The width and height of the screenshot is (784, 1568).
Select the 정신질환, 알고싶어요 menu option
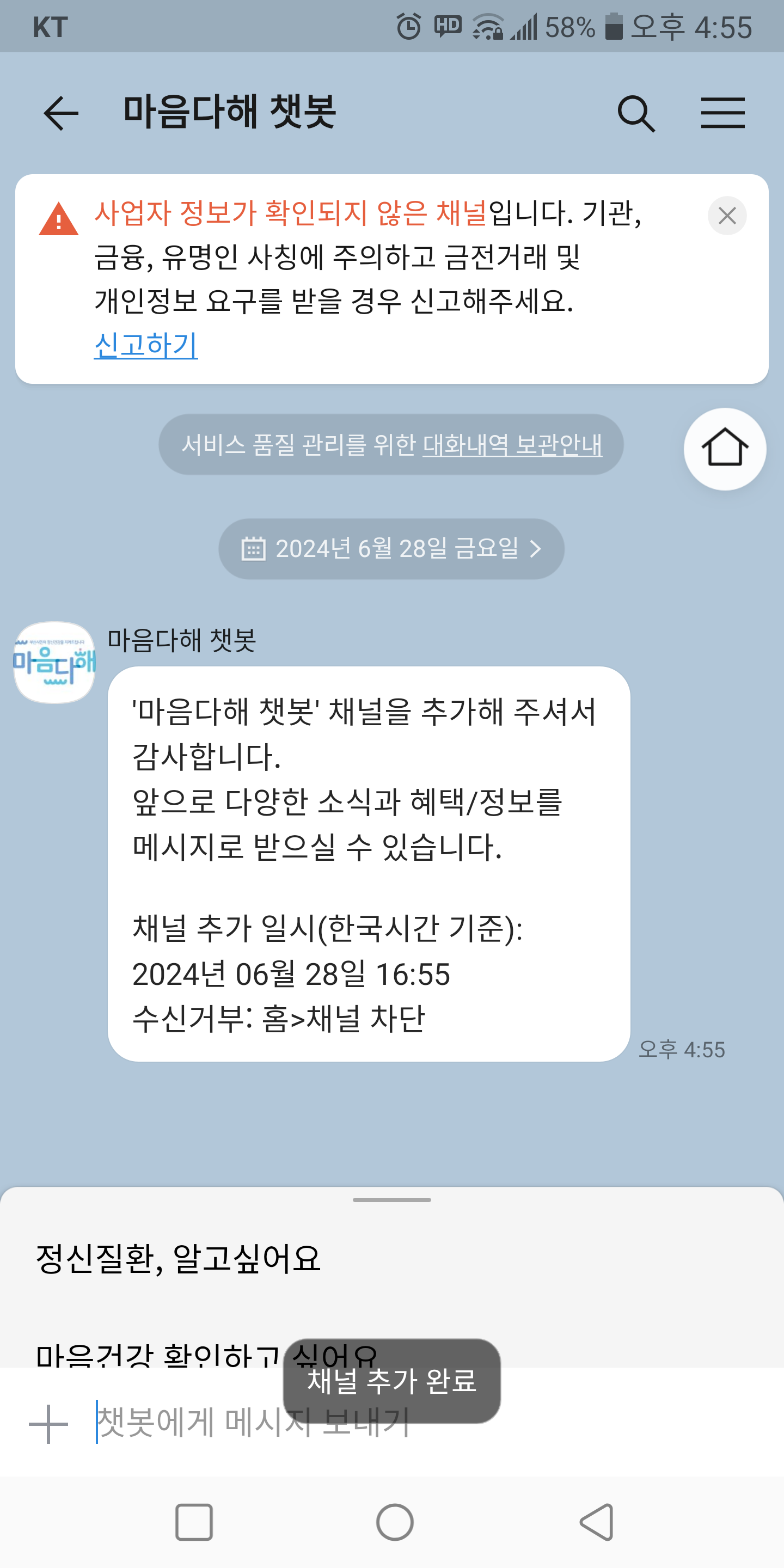[x=179, y=1258]
